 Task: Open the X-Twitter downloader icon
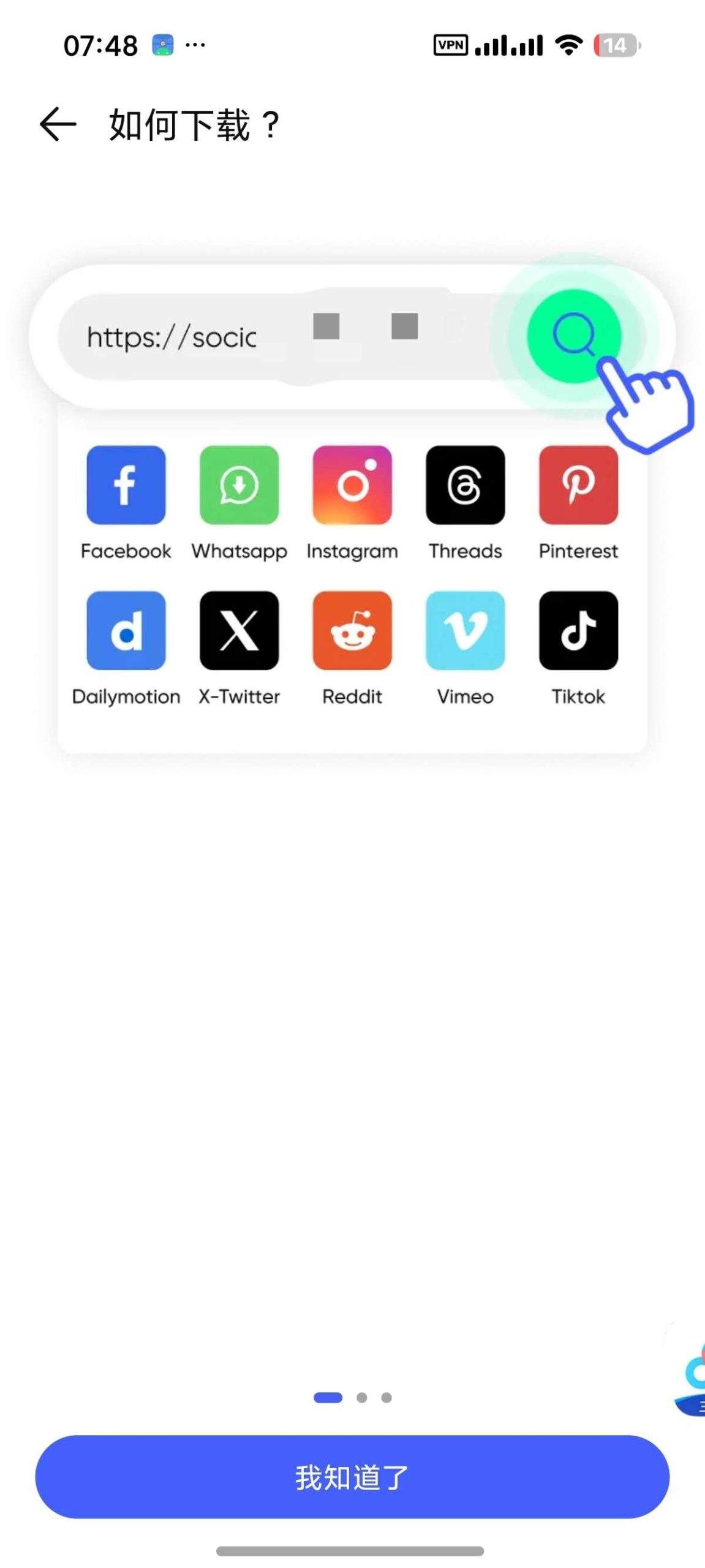tap(239, 630)
